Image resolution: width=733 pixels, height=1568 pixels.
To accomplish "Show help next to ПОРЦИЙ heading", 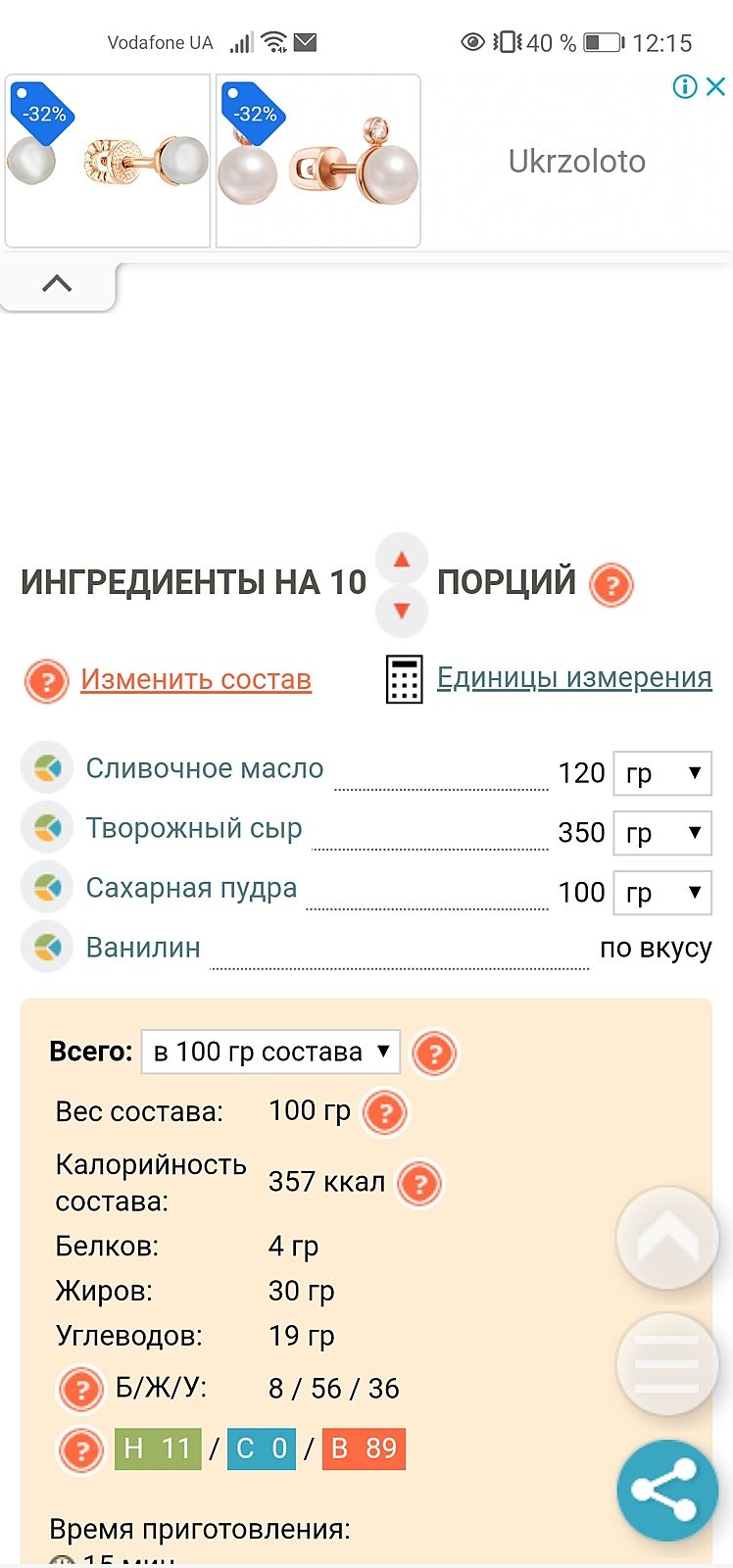I will [611, 585].
